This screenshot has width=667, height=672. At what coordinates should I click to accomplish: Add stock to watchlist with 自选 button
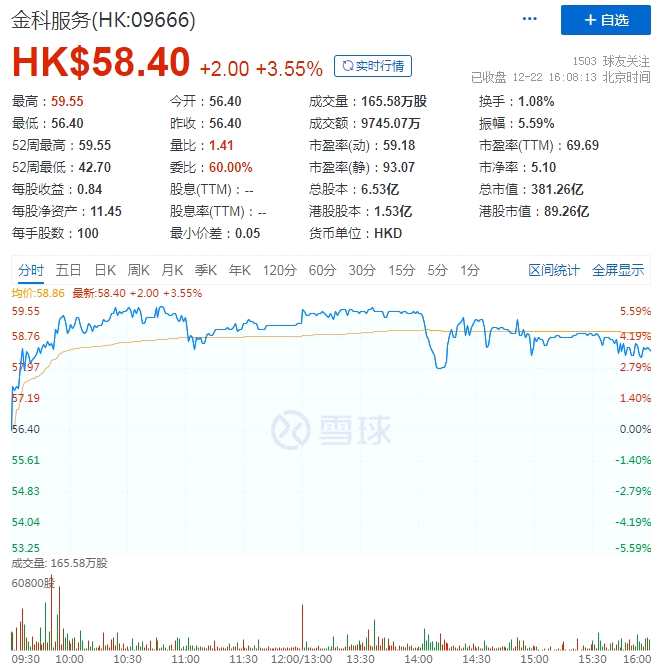pos(606,20)
